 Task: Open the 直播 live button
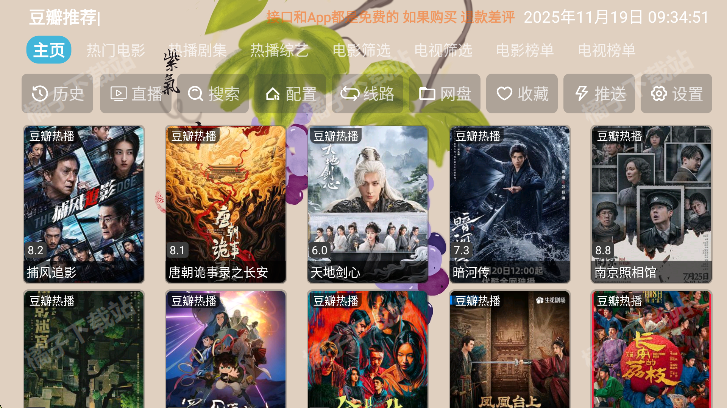coord(134,94)
